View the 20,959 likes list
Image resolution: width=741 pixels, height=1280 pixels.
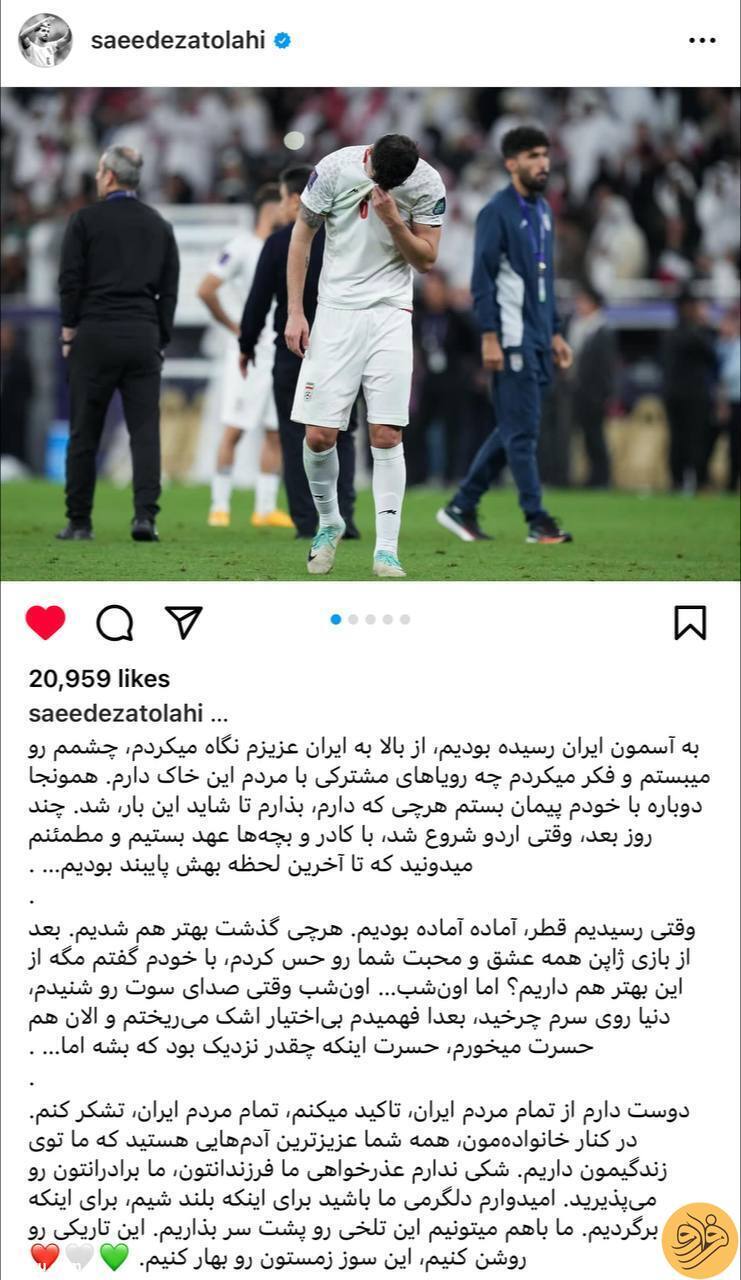99,678
